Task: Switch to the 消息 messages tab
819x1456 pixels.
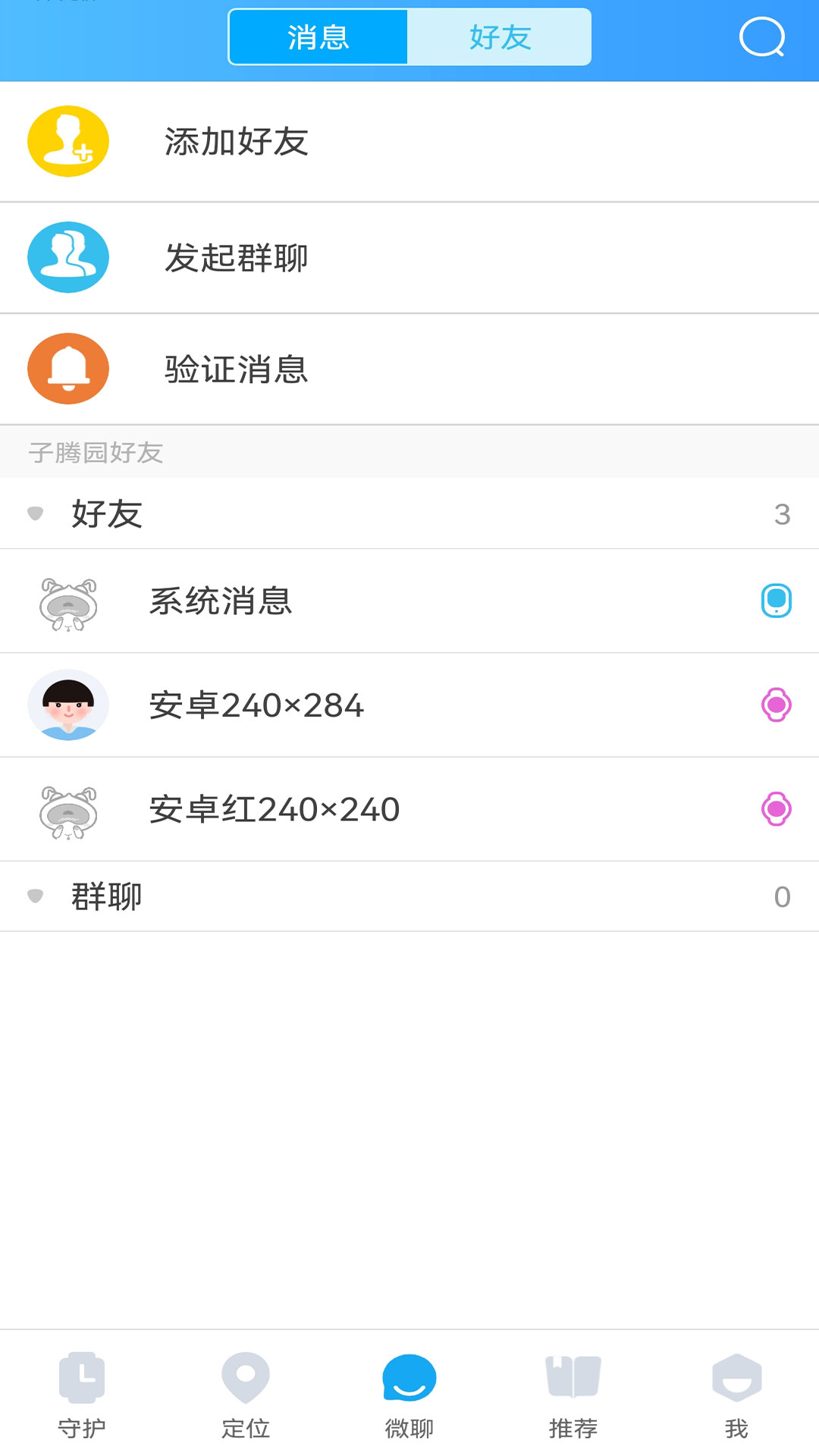Action: click(318, 36)
